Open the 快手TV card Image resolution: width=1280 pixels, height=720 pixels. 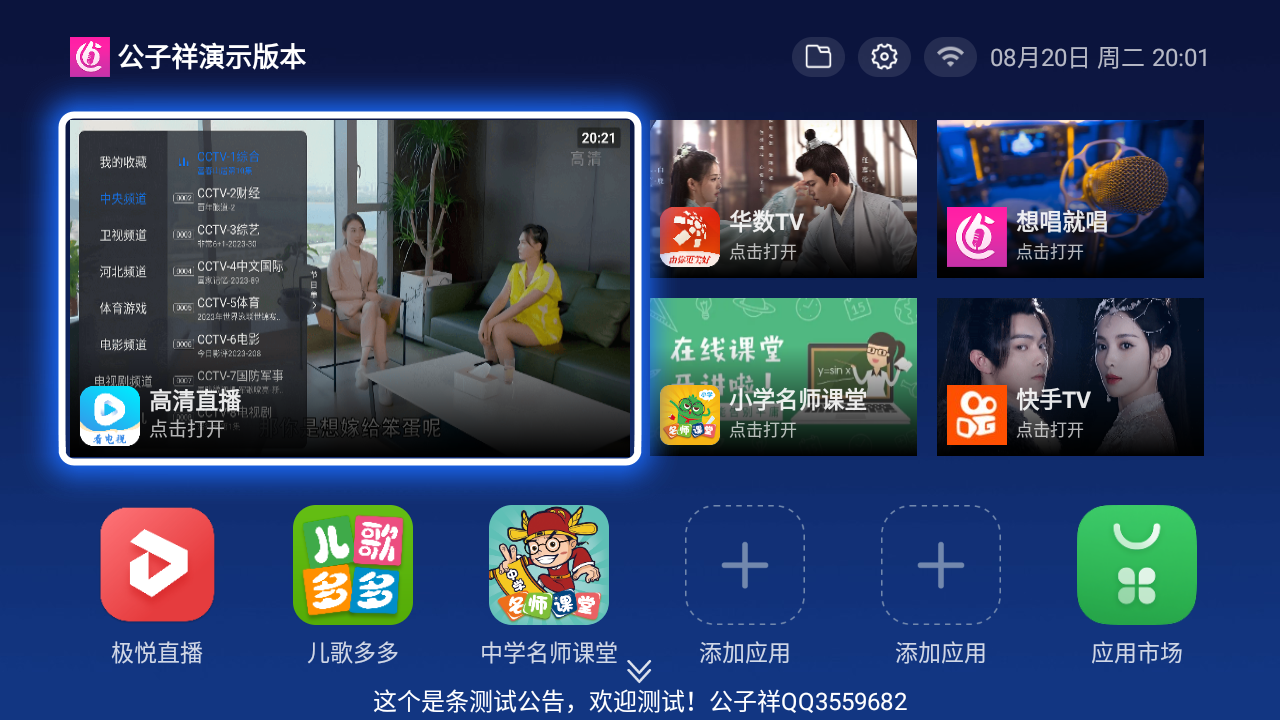(x=1070, y=377)
